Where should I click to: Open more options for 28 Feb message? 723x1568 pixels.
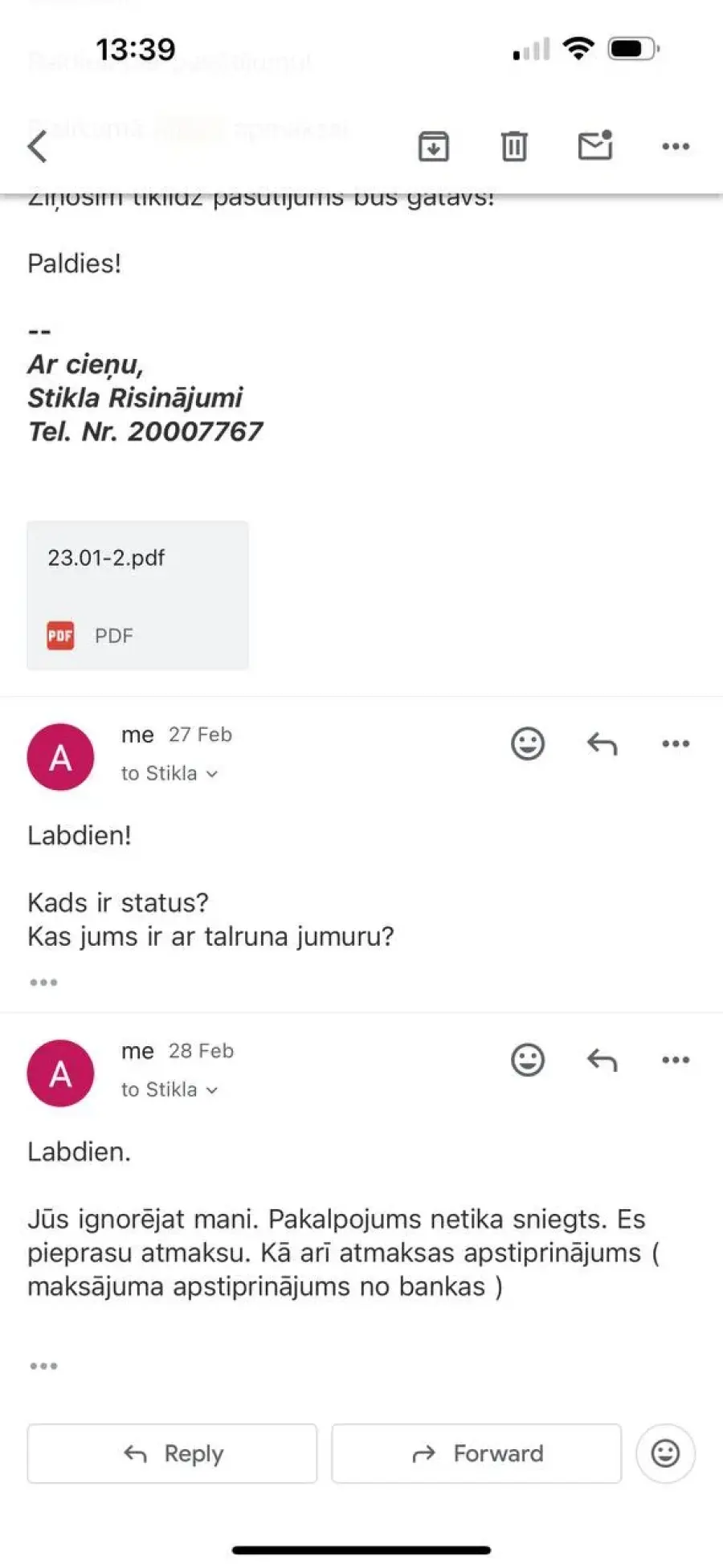[676, 1060]
